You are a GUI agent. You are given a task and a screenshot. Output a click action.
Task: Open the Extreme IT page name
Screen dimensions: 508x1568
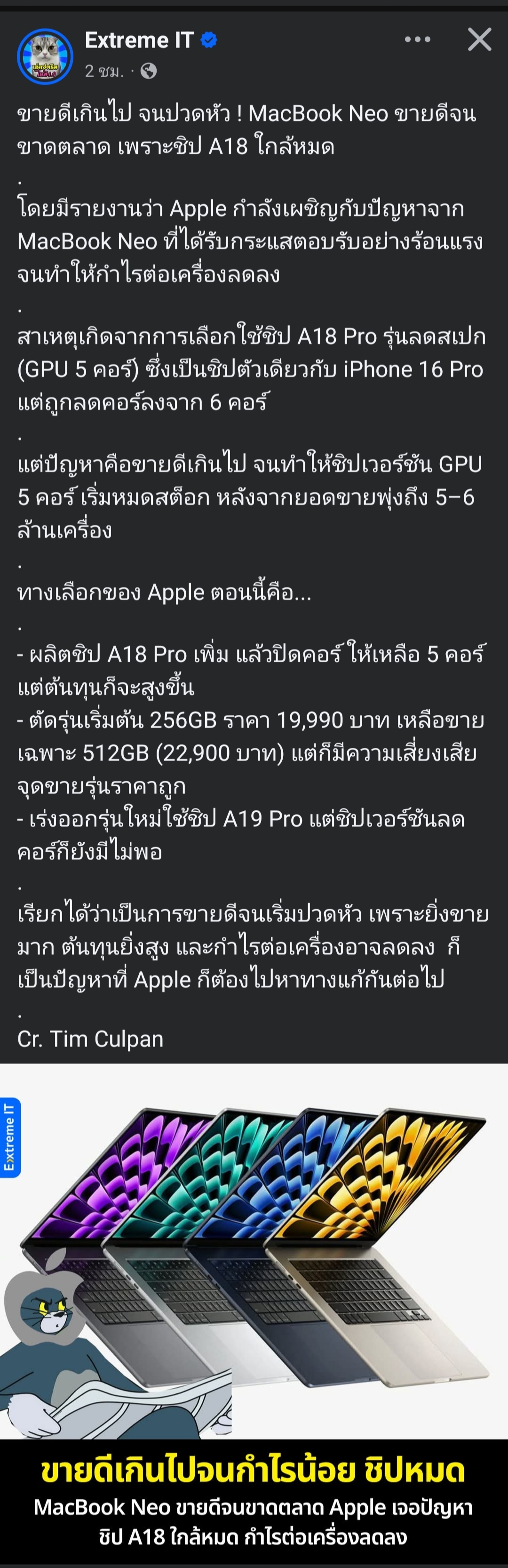(x=139, y=40)
